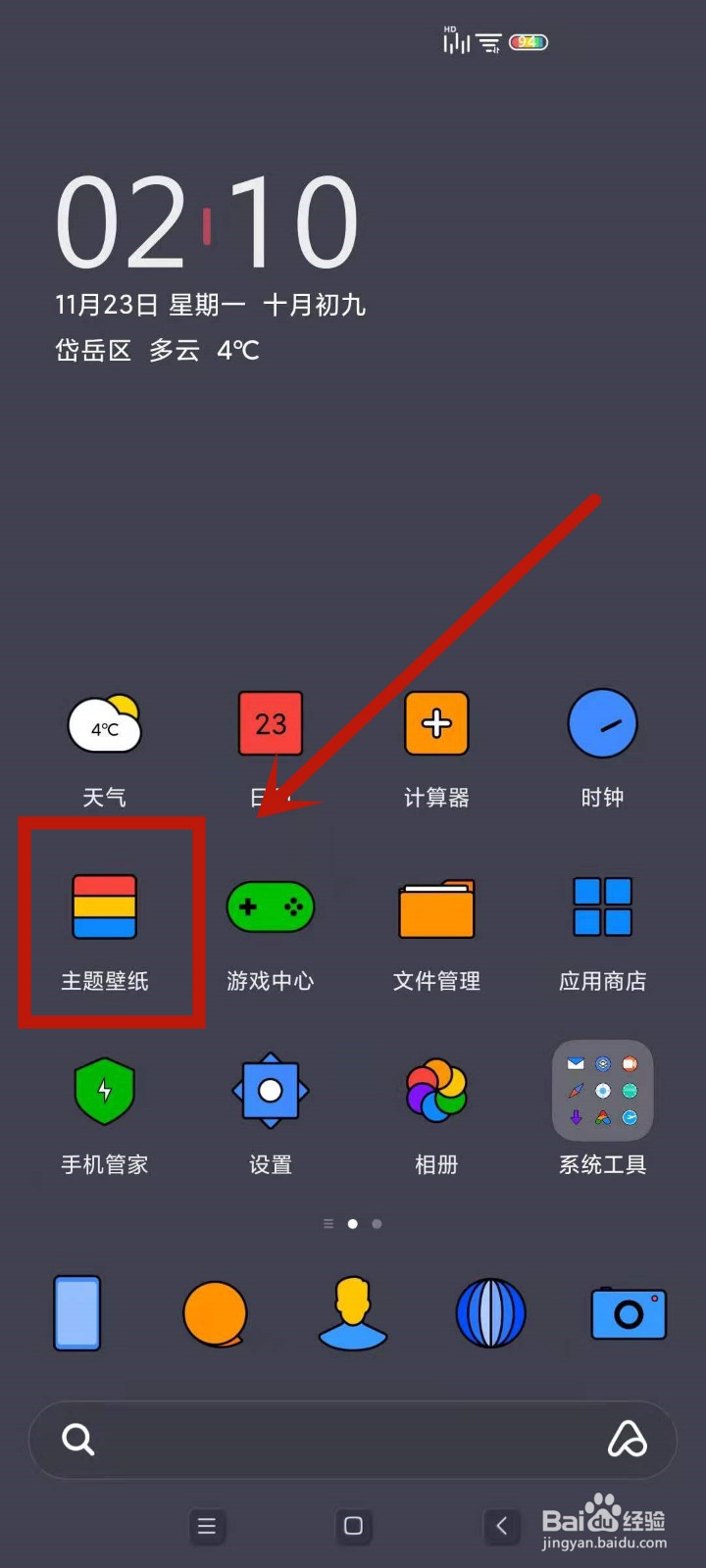Viewport: 706px width, 1568px height.
Task: Open the 时钟 clock app
Action: pyautogui.click(x=602, y=723)
